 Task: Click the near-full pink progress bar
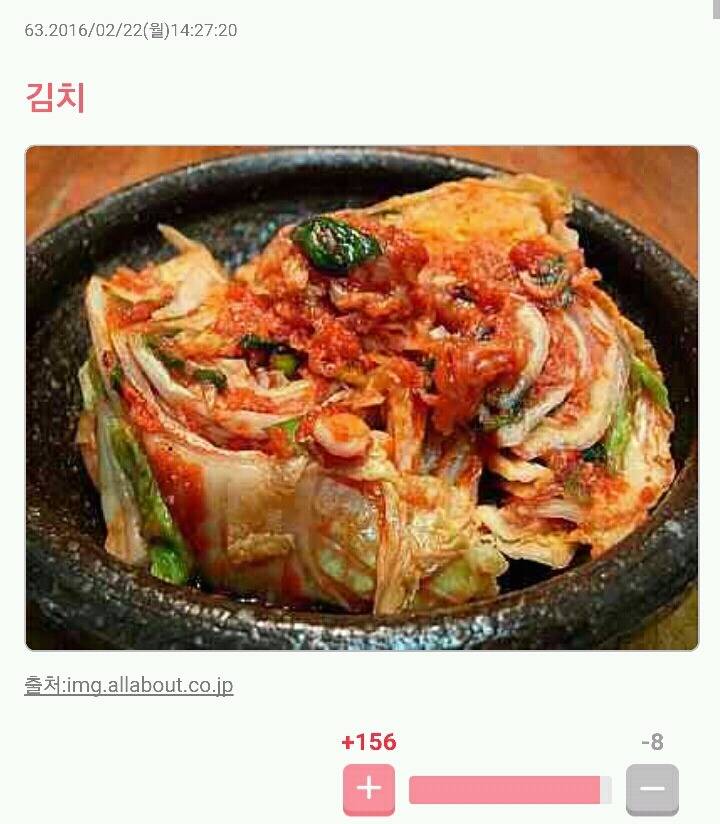[510, 788]
